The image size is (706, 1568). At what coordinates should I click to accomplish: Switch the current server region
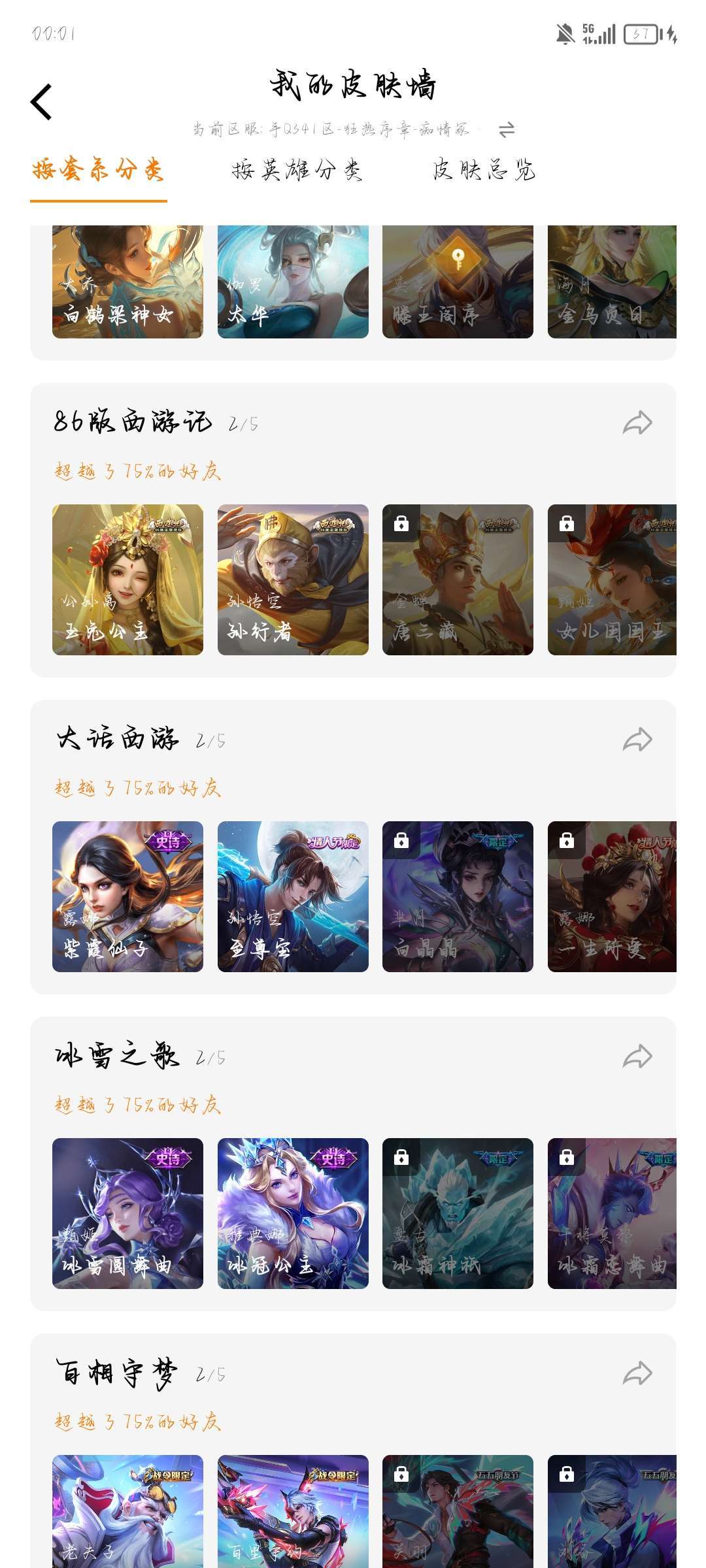pos(507,130)
